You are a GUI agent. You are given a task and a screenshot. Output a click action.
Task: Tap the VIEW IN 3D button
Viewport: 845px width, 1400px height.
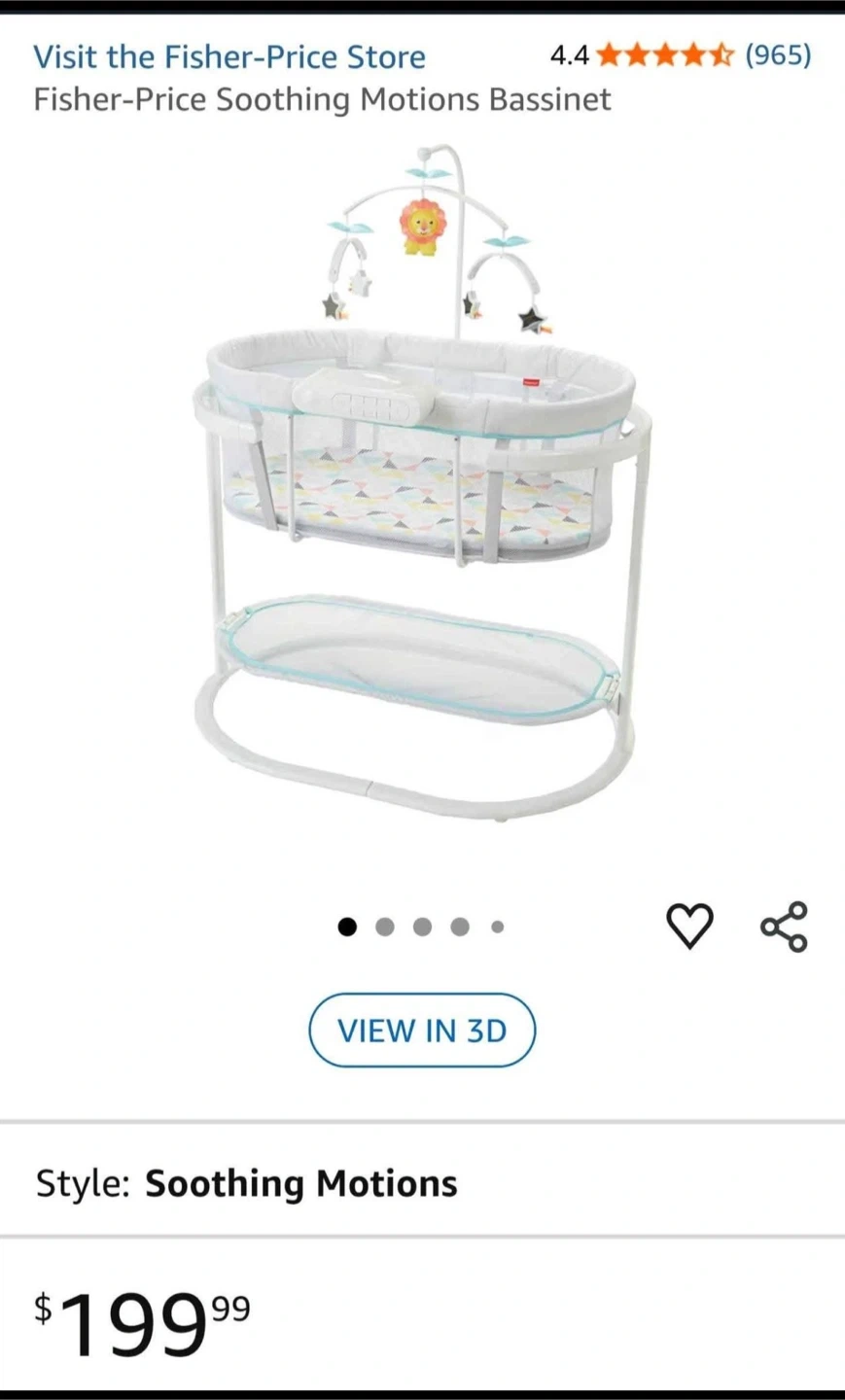pos(422,1030)
